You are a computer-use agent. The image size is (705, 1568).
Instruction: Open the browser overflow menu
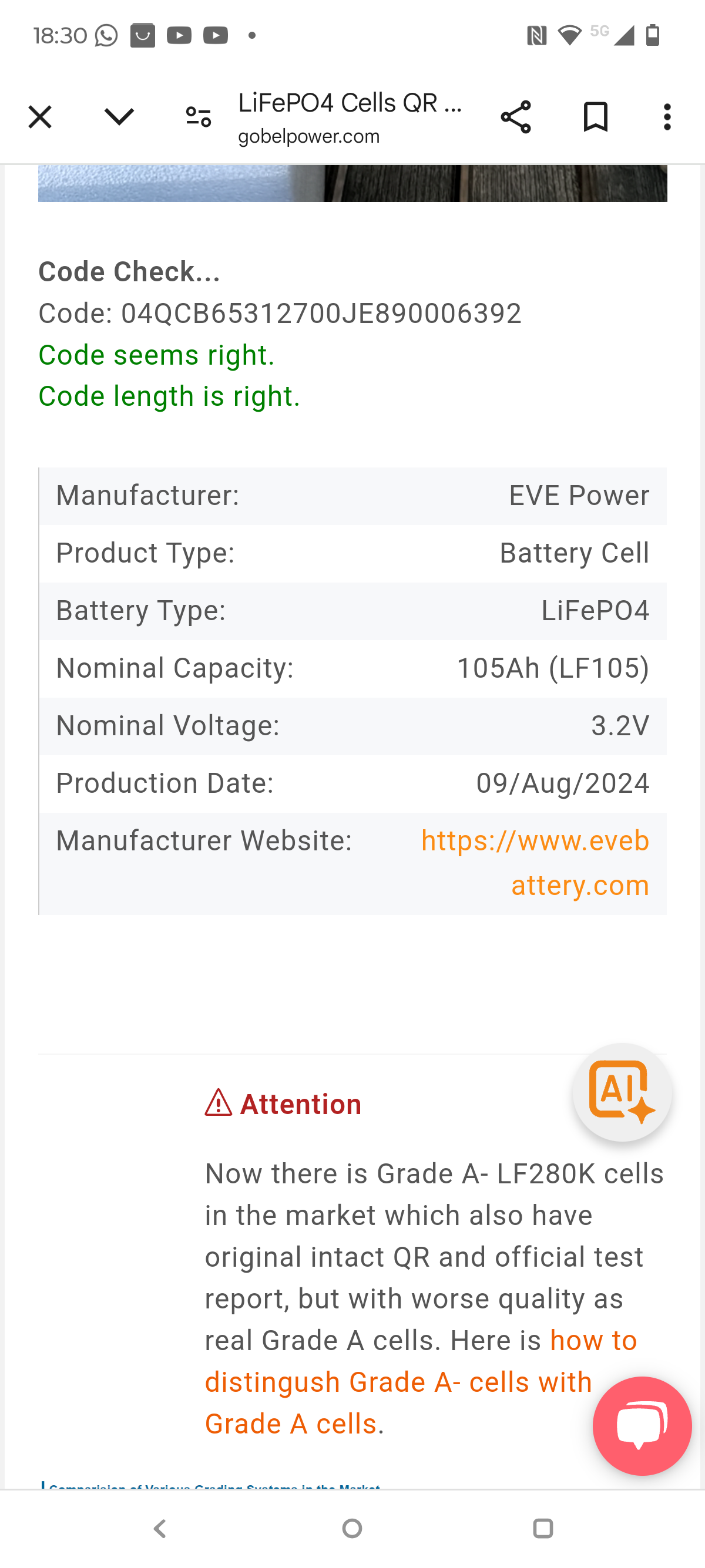pos(667,117)
